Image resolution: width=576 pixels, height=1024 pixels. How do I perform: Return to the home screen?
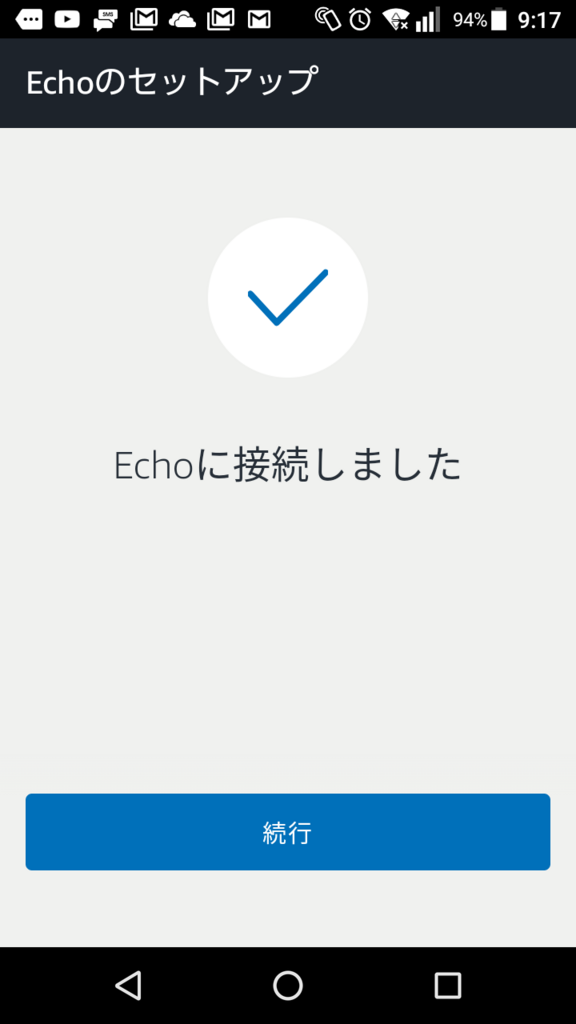coord(287,985)
